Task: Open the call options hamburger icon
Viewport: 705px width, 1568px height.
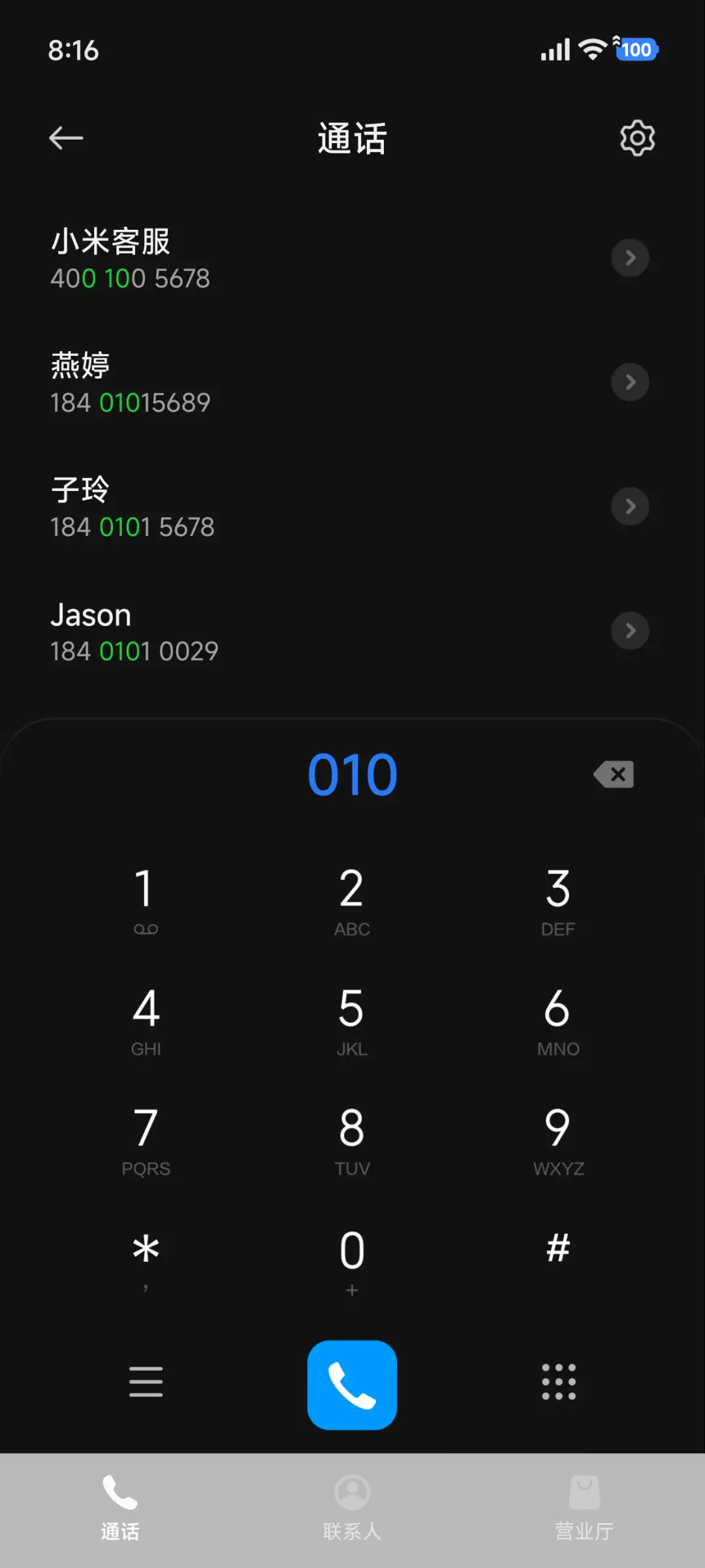Action: [x=146, y=1382]
